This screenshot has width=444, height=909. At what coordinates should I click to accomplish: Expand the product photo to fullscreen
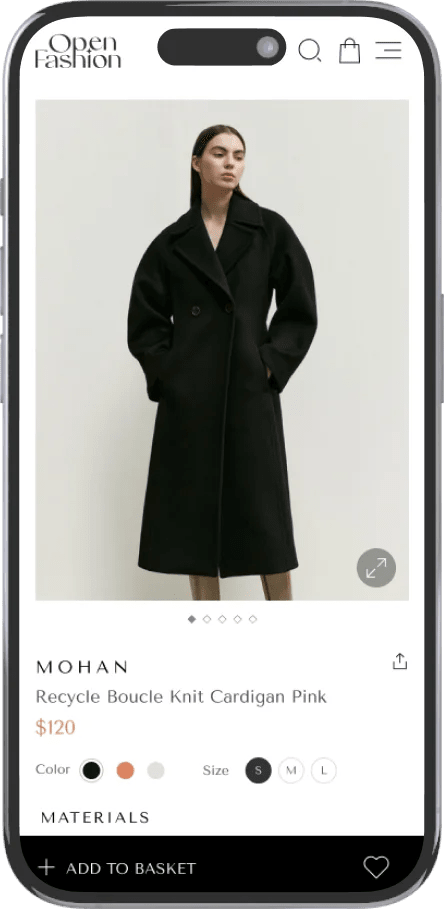pyautogui.click(x=376, y=568)
